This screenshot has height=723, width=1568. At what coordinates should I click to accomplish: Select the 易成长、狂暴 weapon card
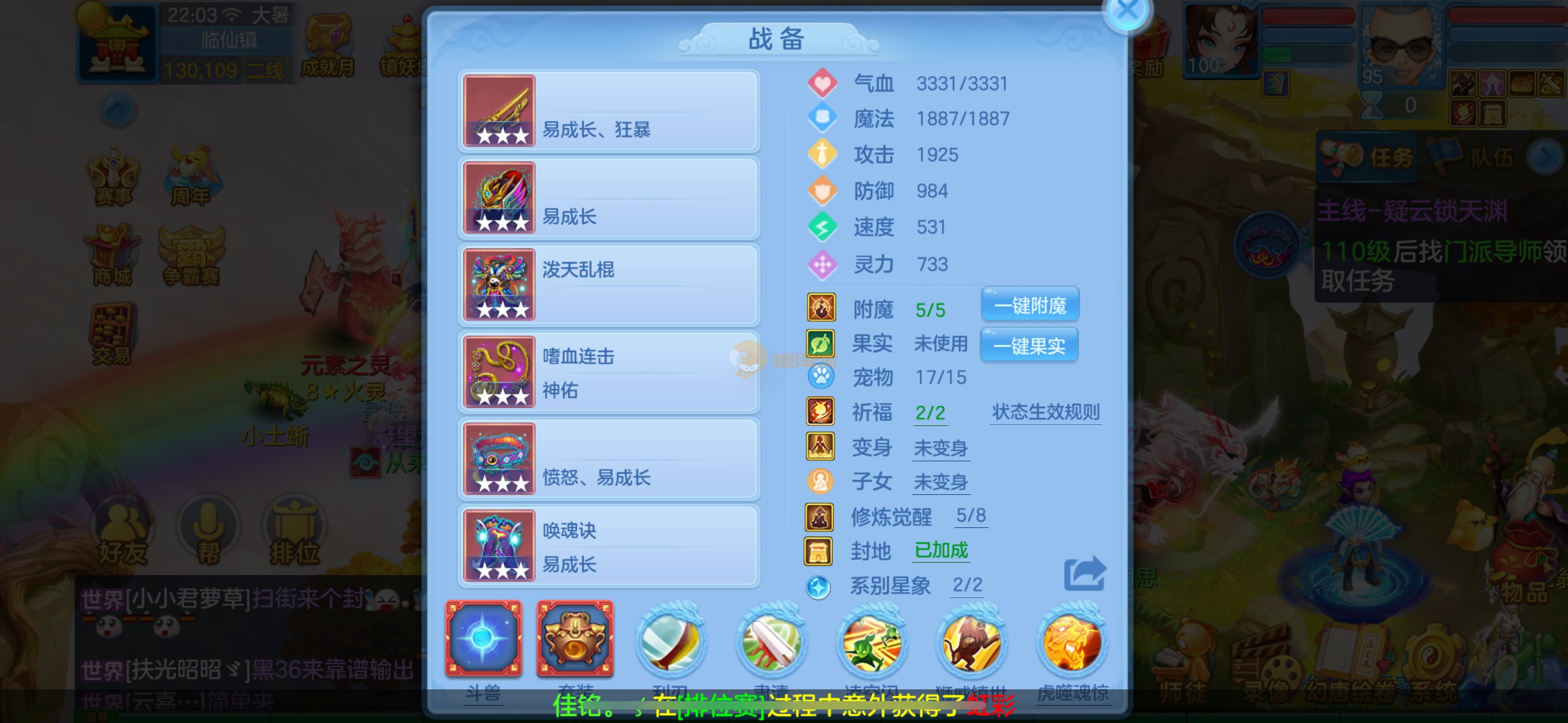[608, 111]
